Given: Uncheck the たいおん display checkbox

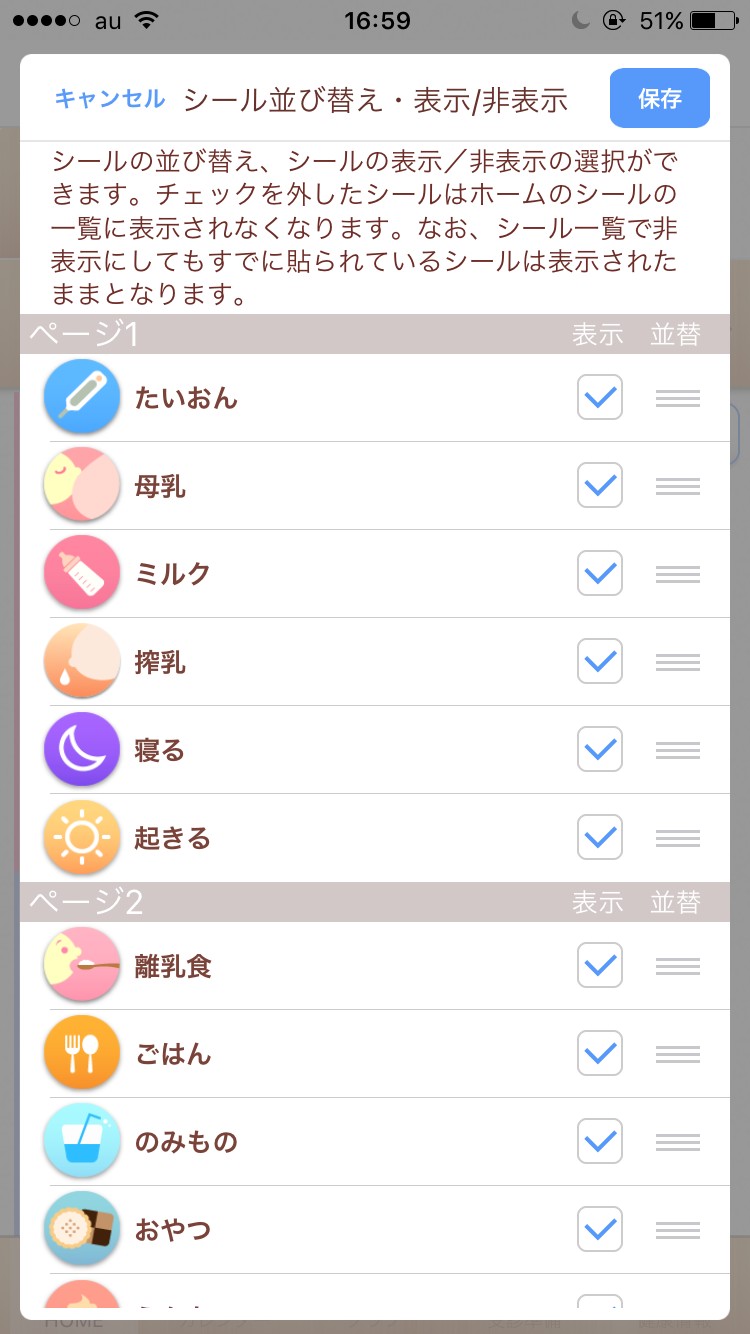Looking at the screenshot, I should tap(599, 398).
